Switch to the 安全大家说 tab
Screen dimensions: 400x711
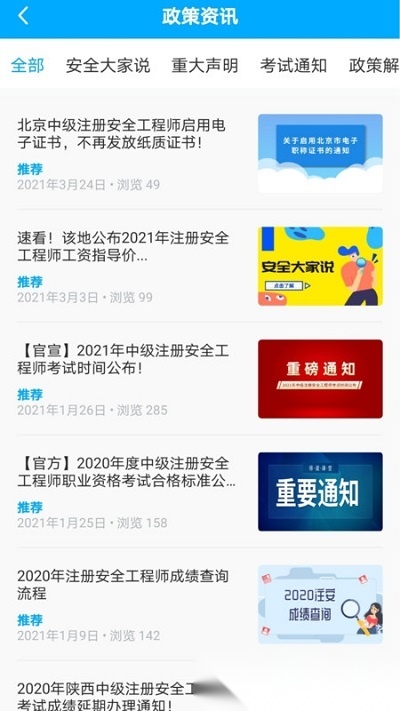pyautogui.click(x=108, y=65)
